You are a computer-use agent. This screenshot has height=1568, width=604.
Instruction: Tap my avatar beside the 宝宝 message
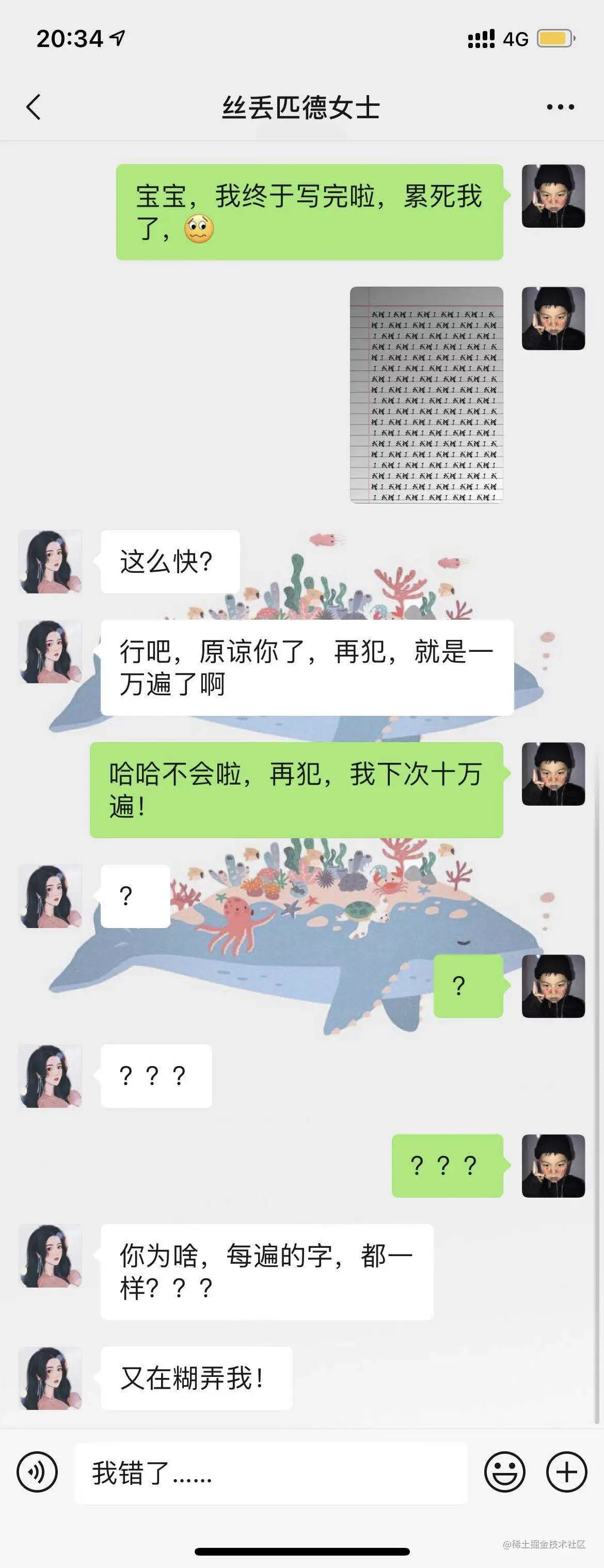tap(553, 196)
